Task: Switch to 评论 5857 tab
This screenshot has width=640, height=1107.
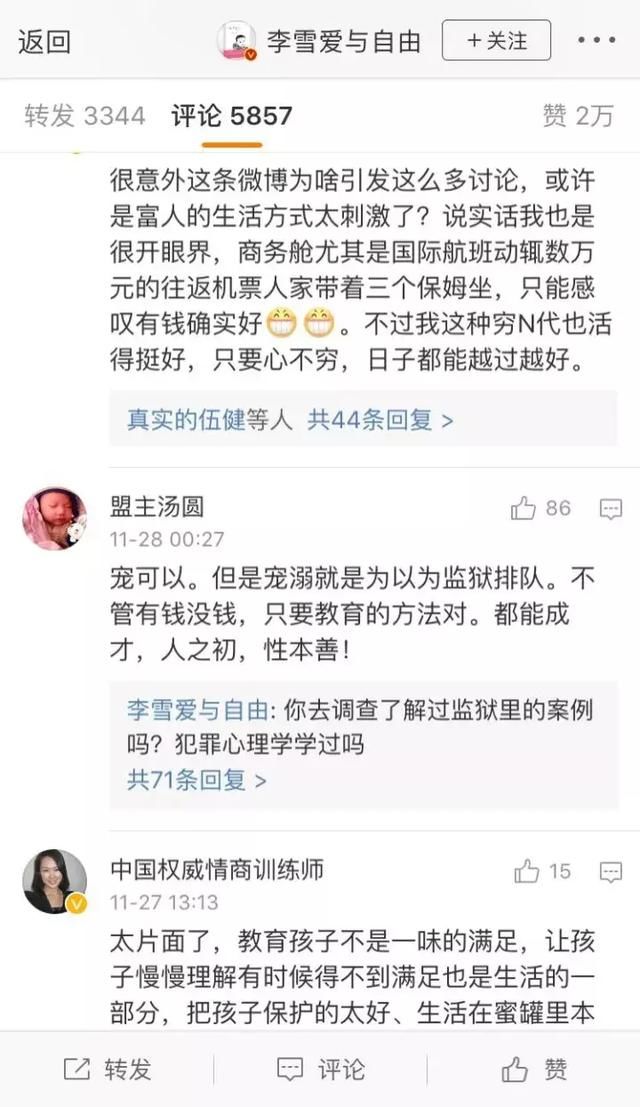Action: pyautogui.click(x=231, y=116)
